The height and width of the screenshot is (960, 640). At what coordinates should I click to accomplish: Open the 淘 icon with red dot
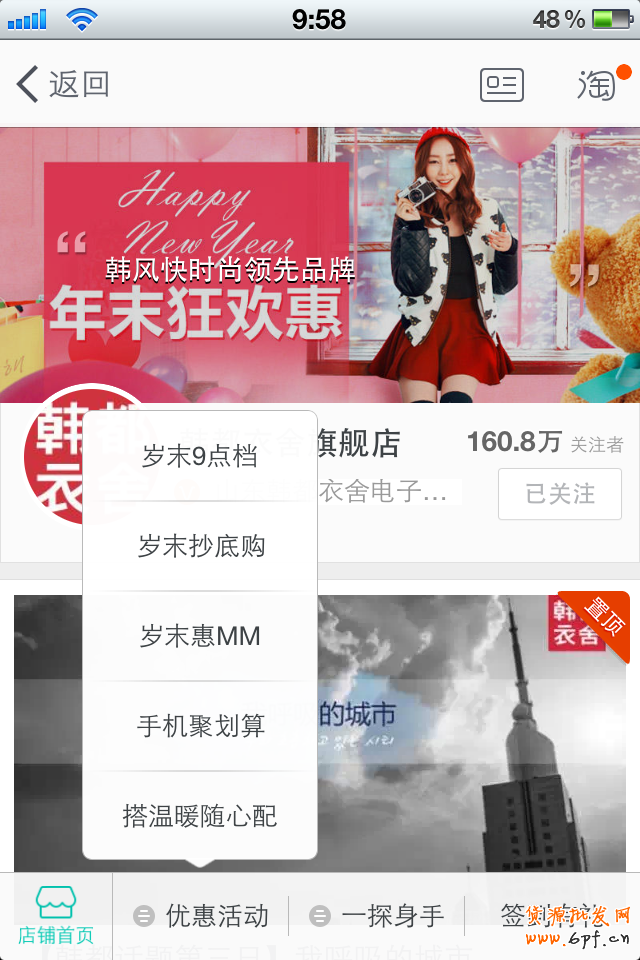pos(598,85)
